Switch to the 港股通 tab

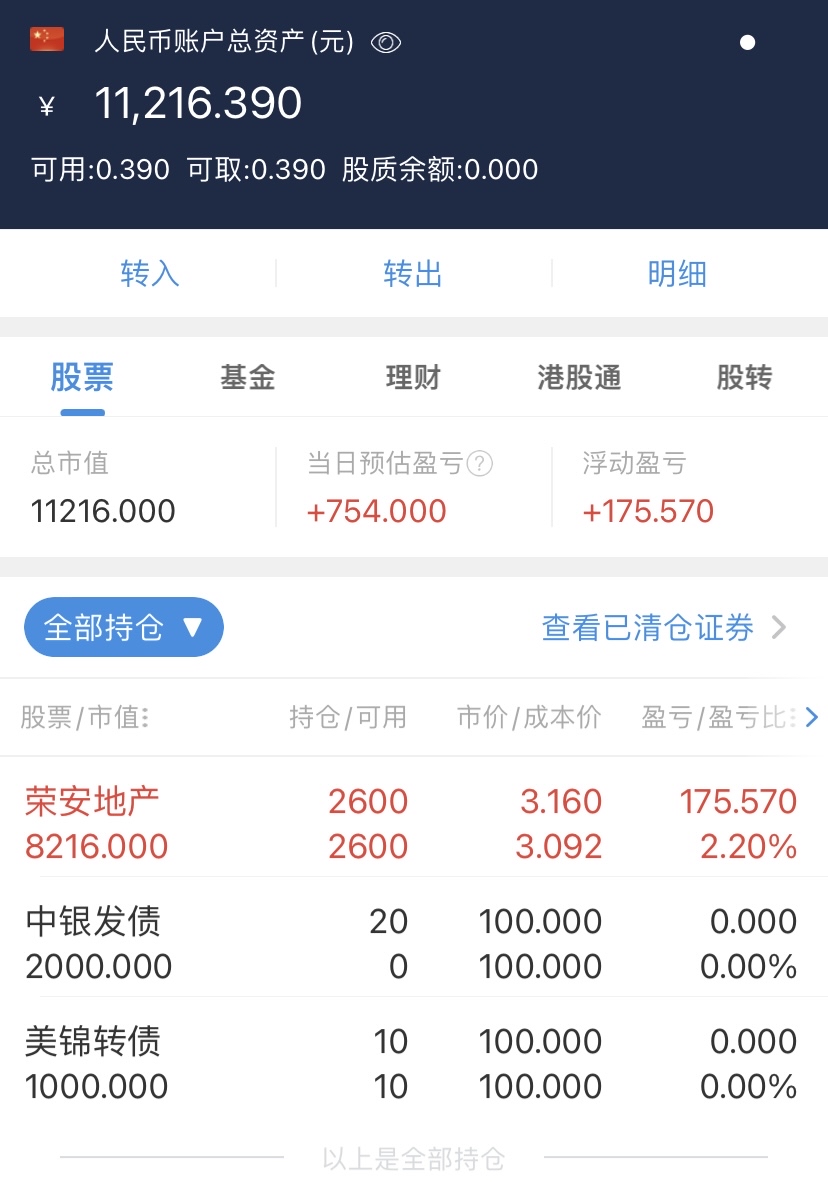click(579, 378)
